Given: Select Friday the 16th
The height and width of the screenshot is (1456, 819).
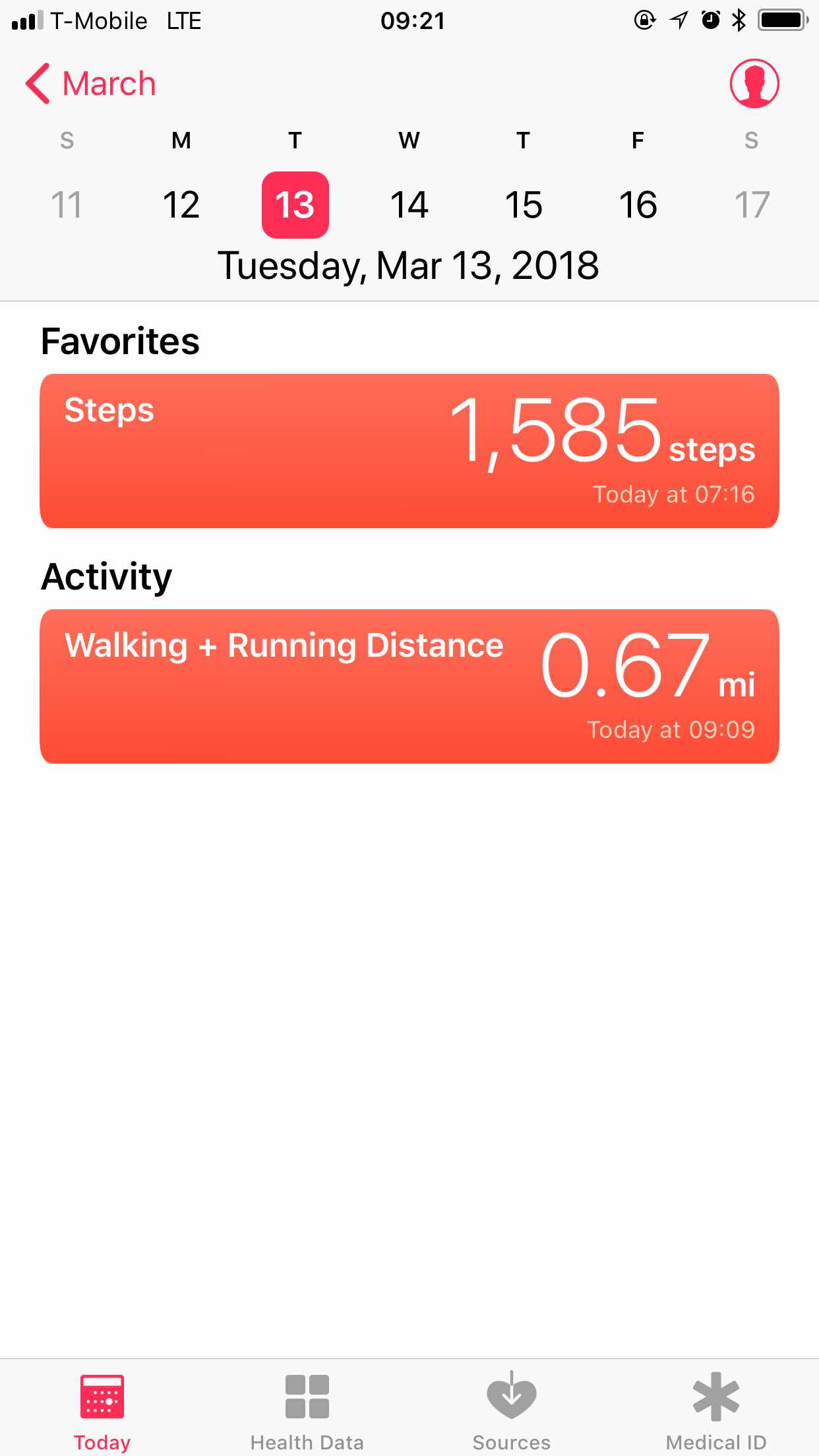Looking at the screenshot, I should point(638,204).
